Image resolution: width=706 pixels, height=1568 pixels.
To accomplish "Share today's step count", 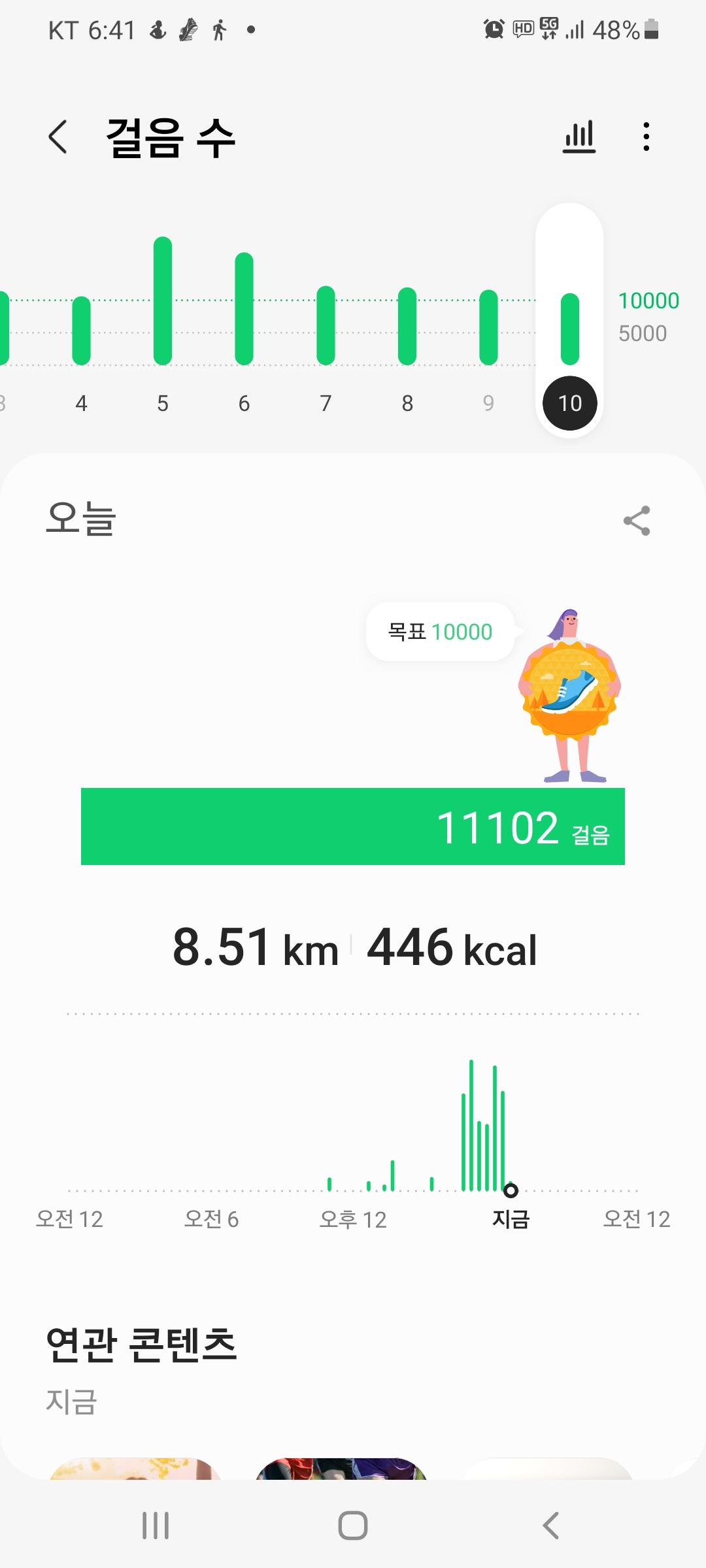I will 637,521.
